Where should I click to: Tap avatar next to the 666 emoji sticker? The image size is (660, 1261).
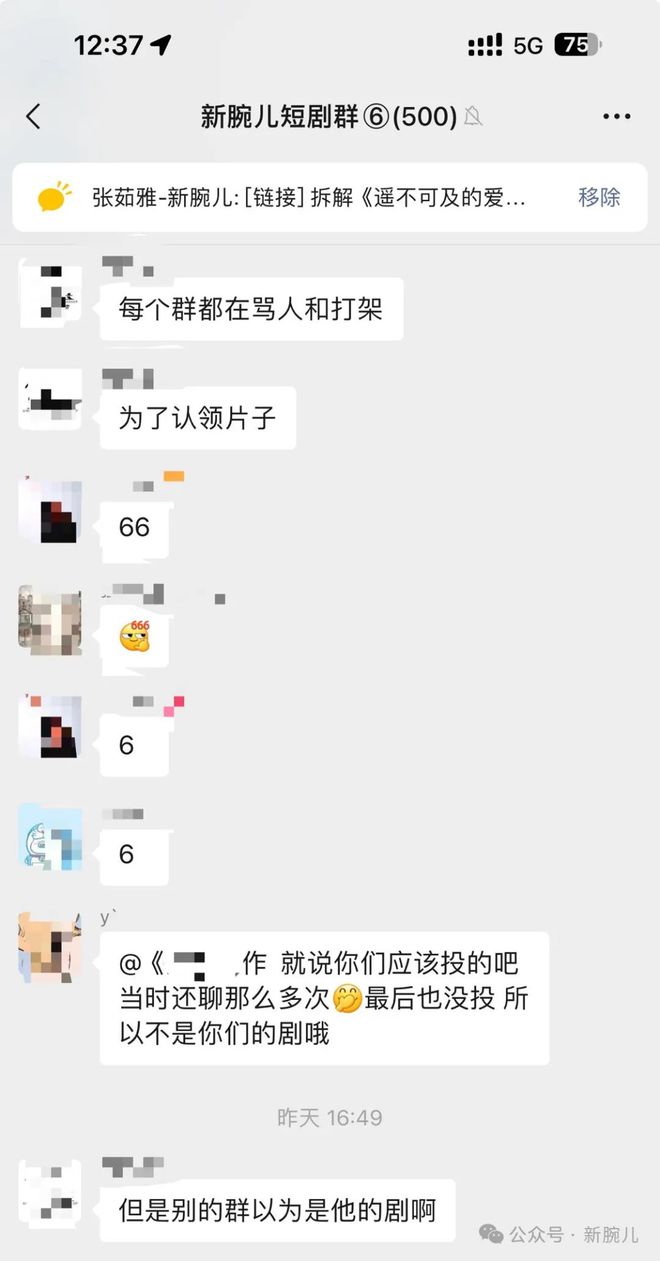(51, 620)
